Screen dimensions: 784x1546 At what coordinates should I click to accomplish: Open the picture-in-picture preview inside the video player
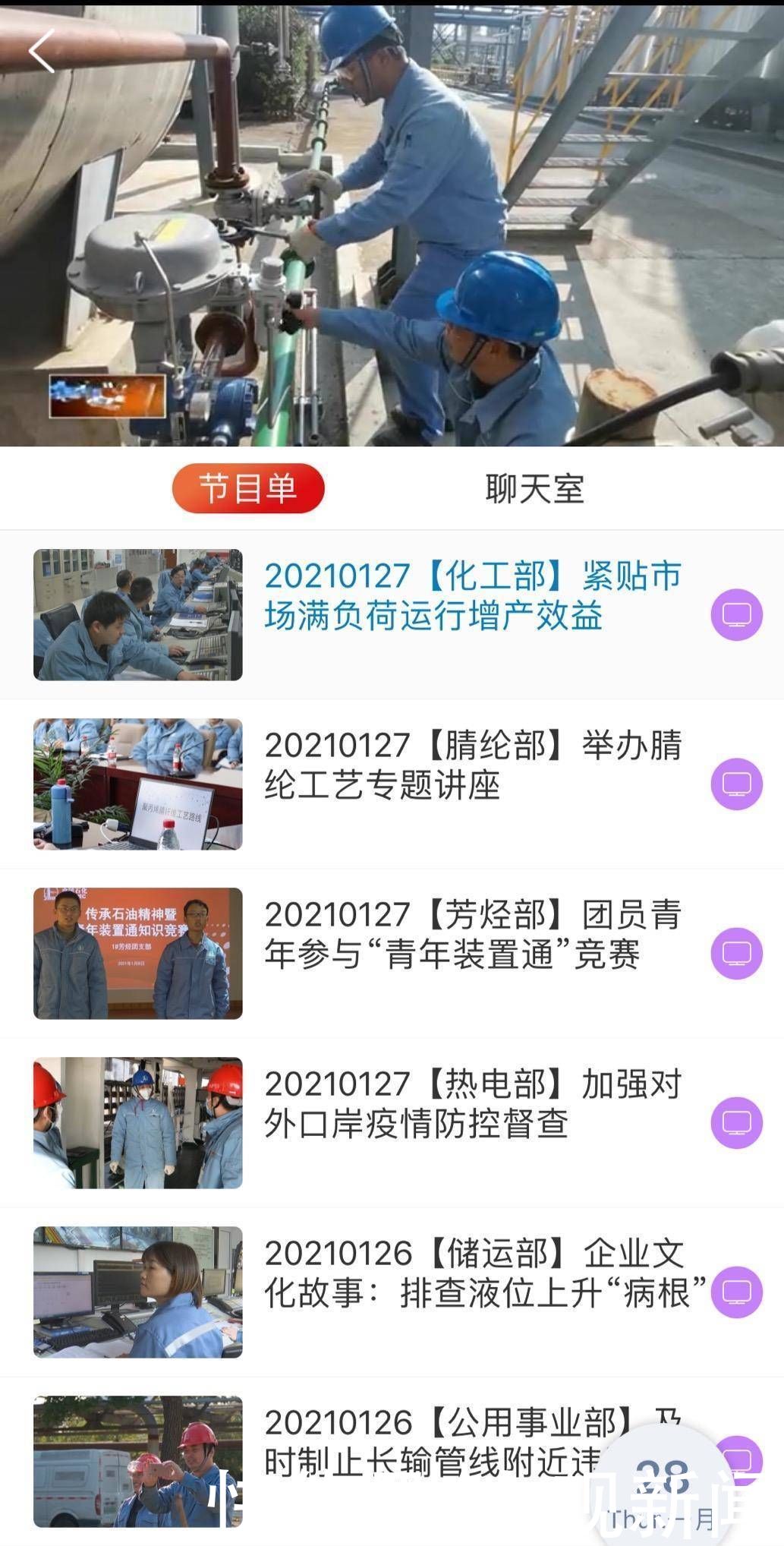109,398
